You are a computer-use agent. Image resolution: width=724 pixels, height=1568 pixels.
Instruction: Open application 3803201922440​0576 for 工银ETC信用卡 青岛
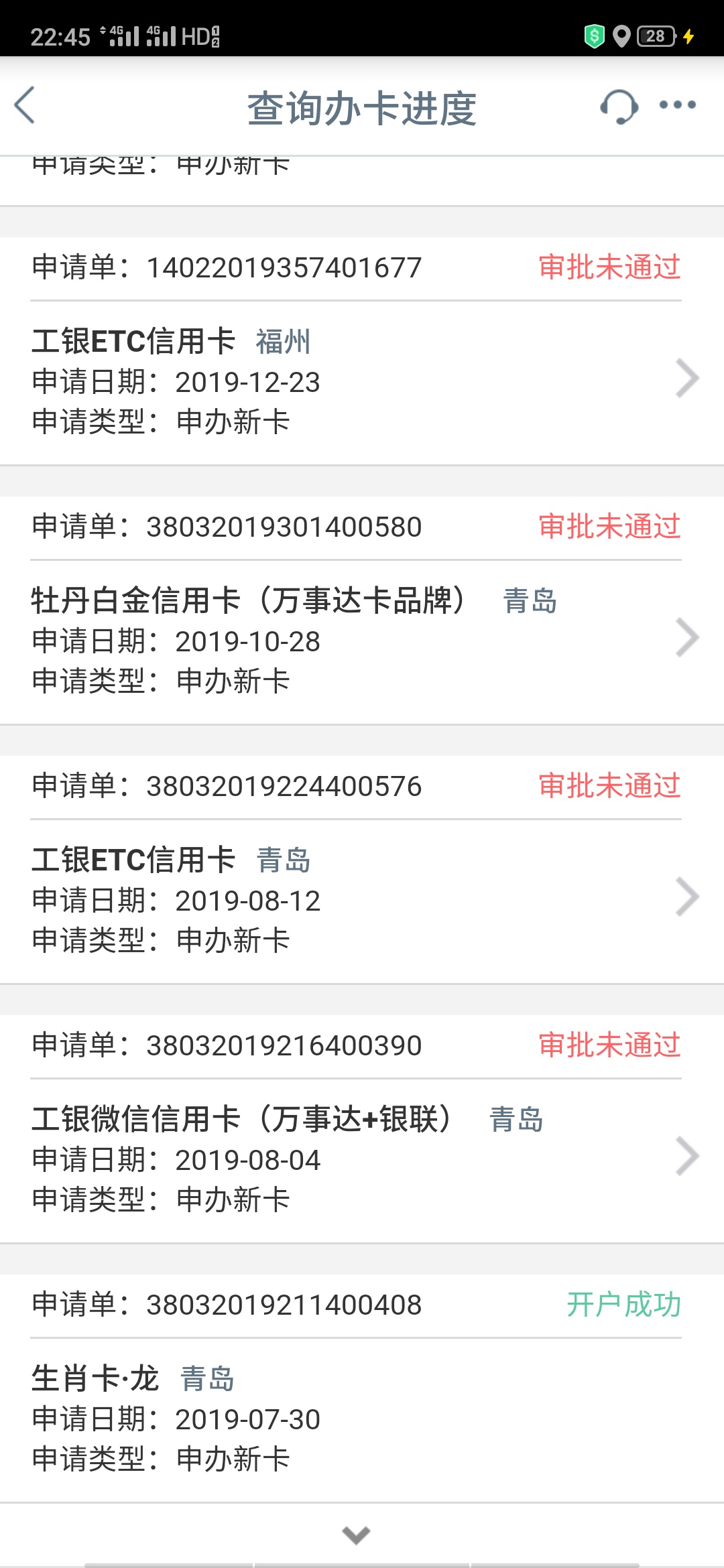(x=362, y=870)
